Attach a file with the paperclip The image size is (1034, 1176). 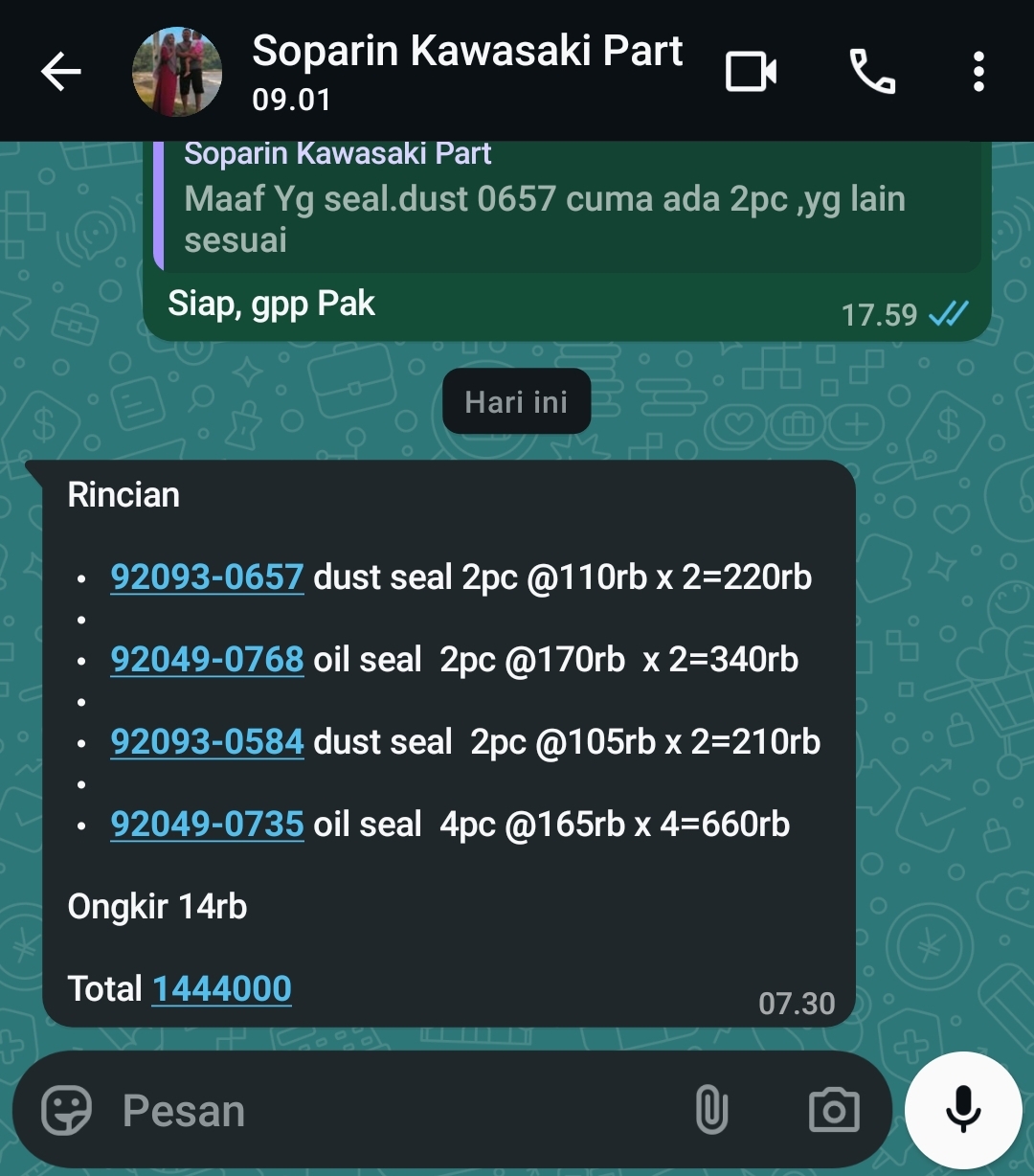[x=711, y=1111]
